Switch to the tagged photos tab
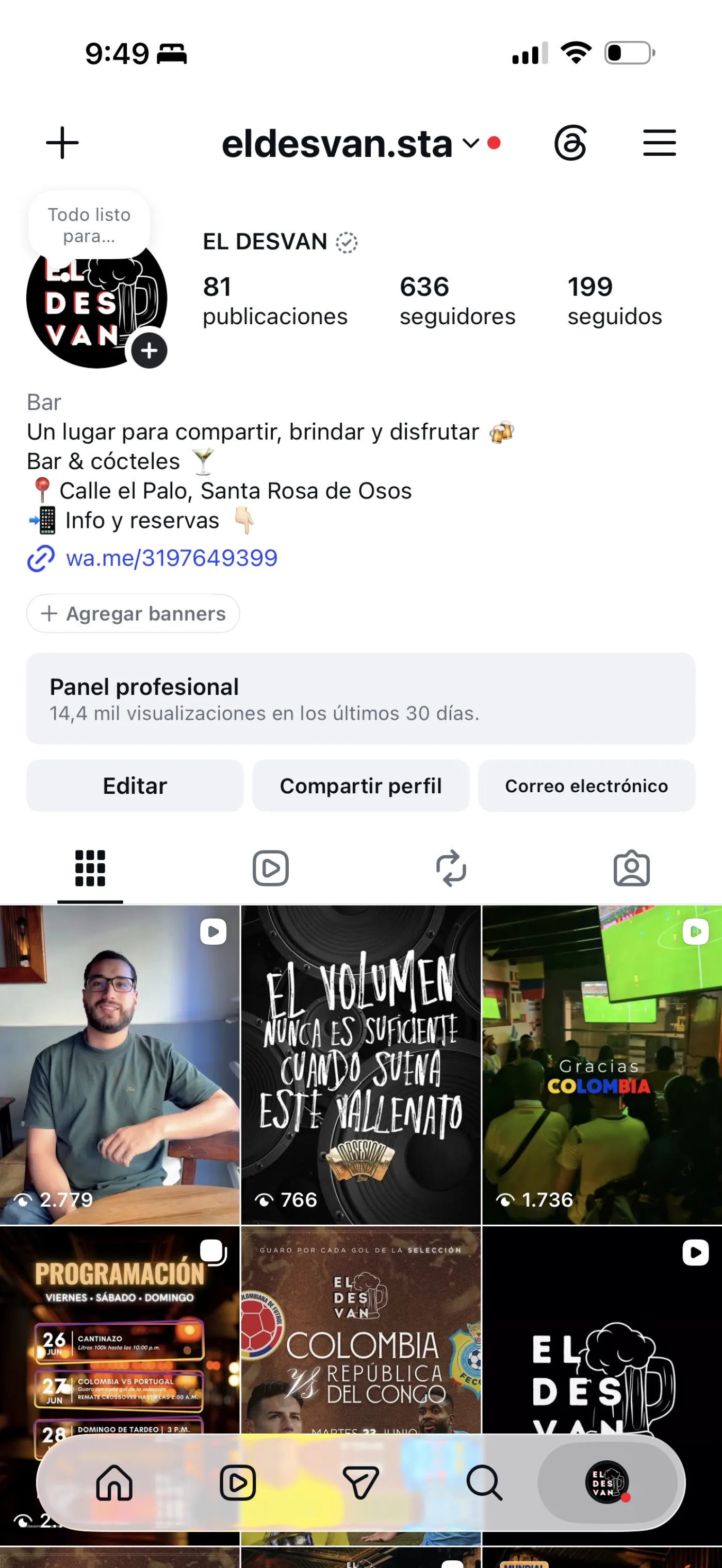This screenshot has height=1568, width=722. [631, 868]
